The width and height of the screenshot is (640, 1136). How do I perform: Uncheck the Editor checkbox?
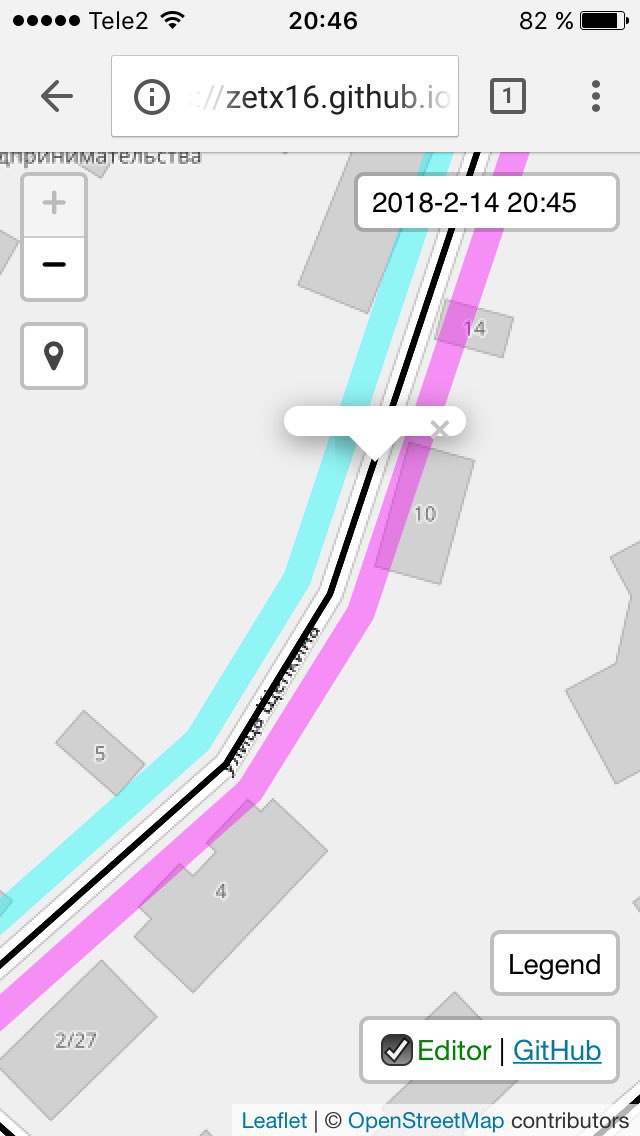[x=396, y=1051]
